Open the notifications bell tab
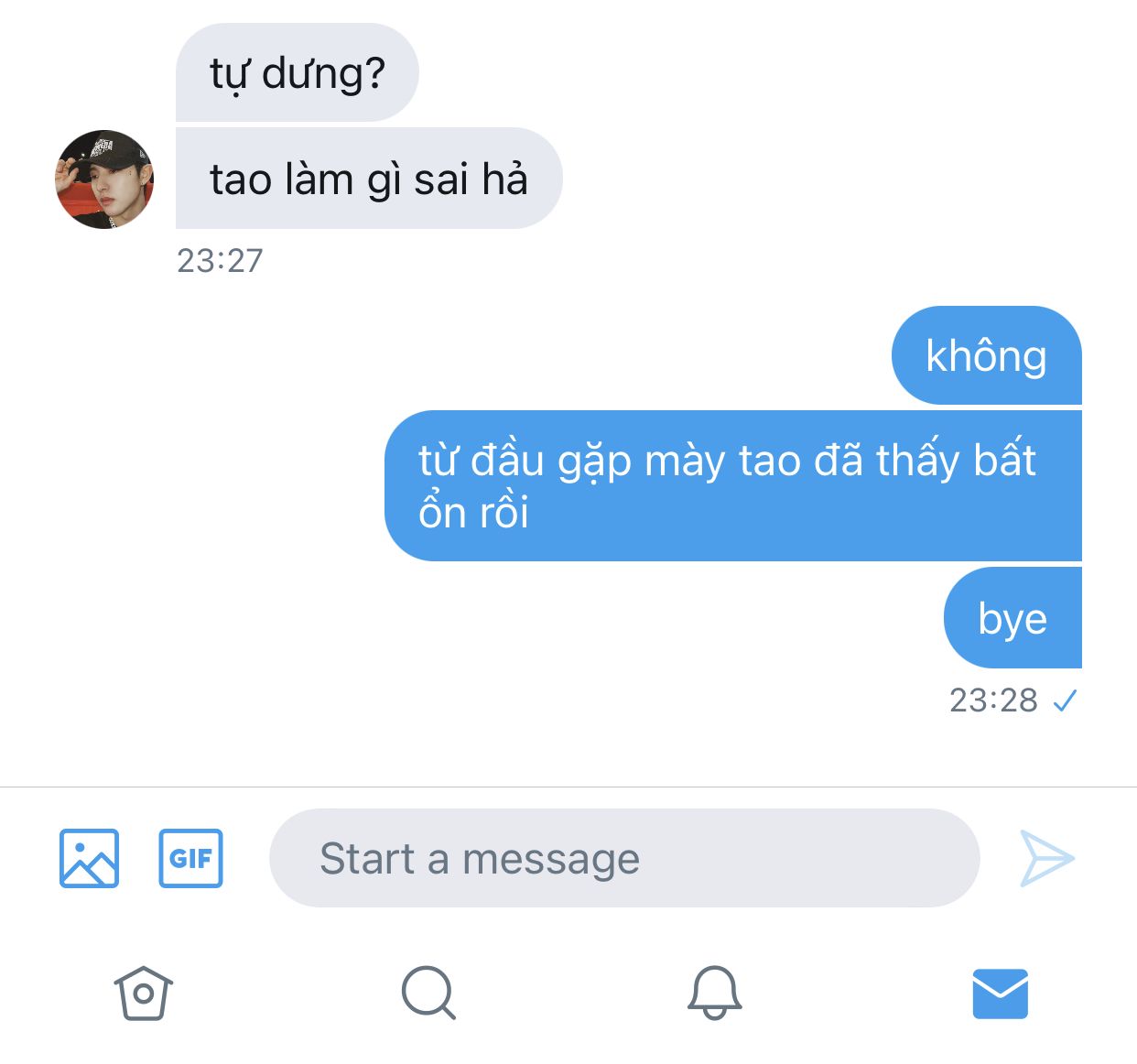 (714, 993)
